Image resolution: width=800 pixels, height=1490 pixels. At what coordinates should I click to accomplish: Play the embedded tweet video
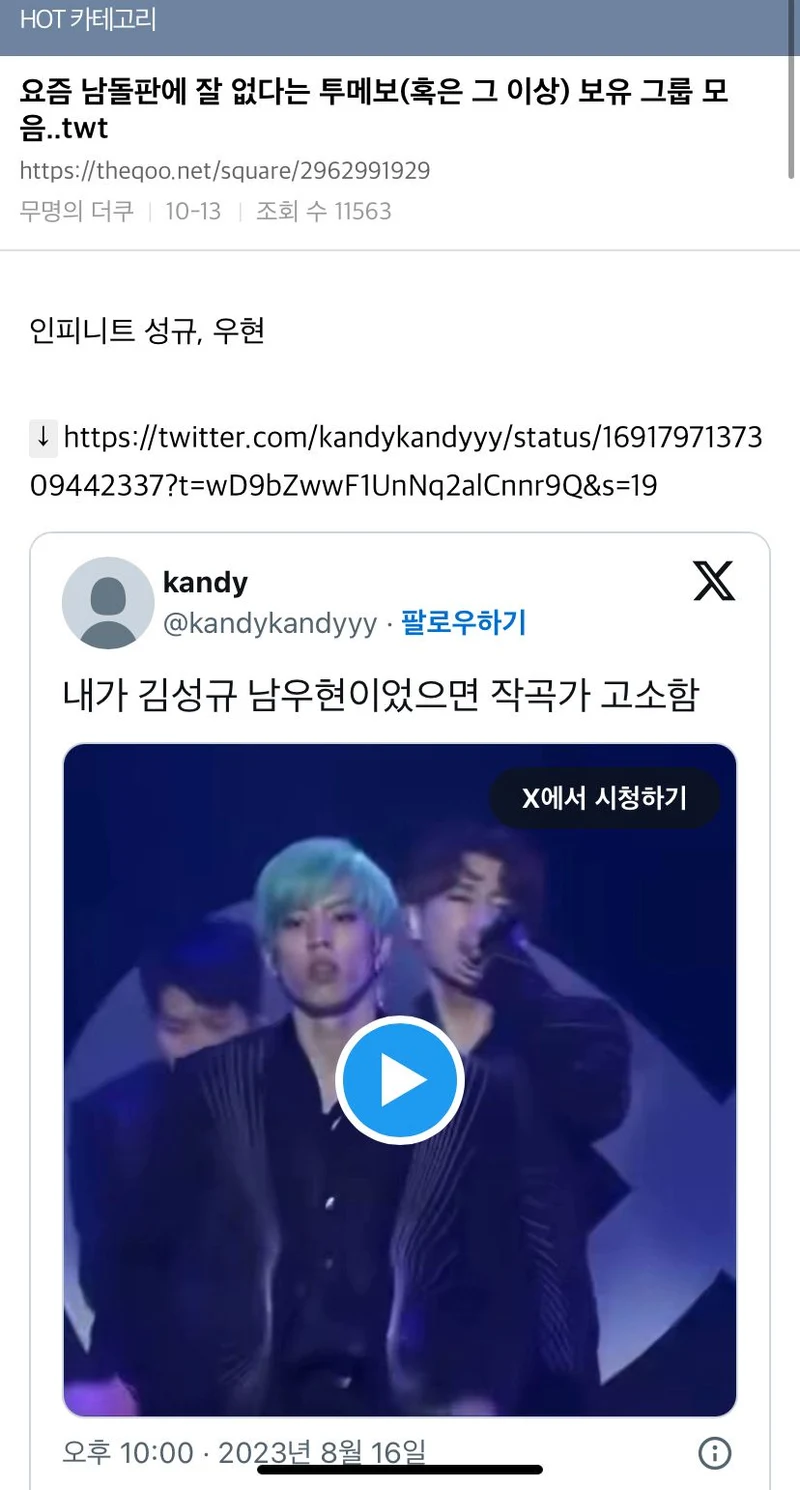click(x=399, y=1081)
